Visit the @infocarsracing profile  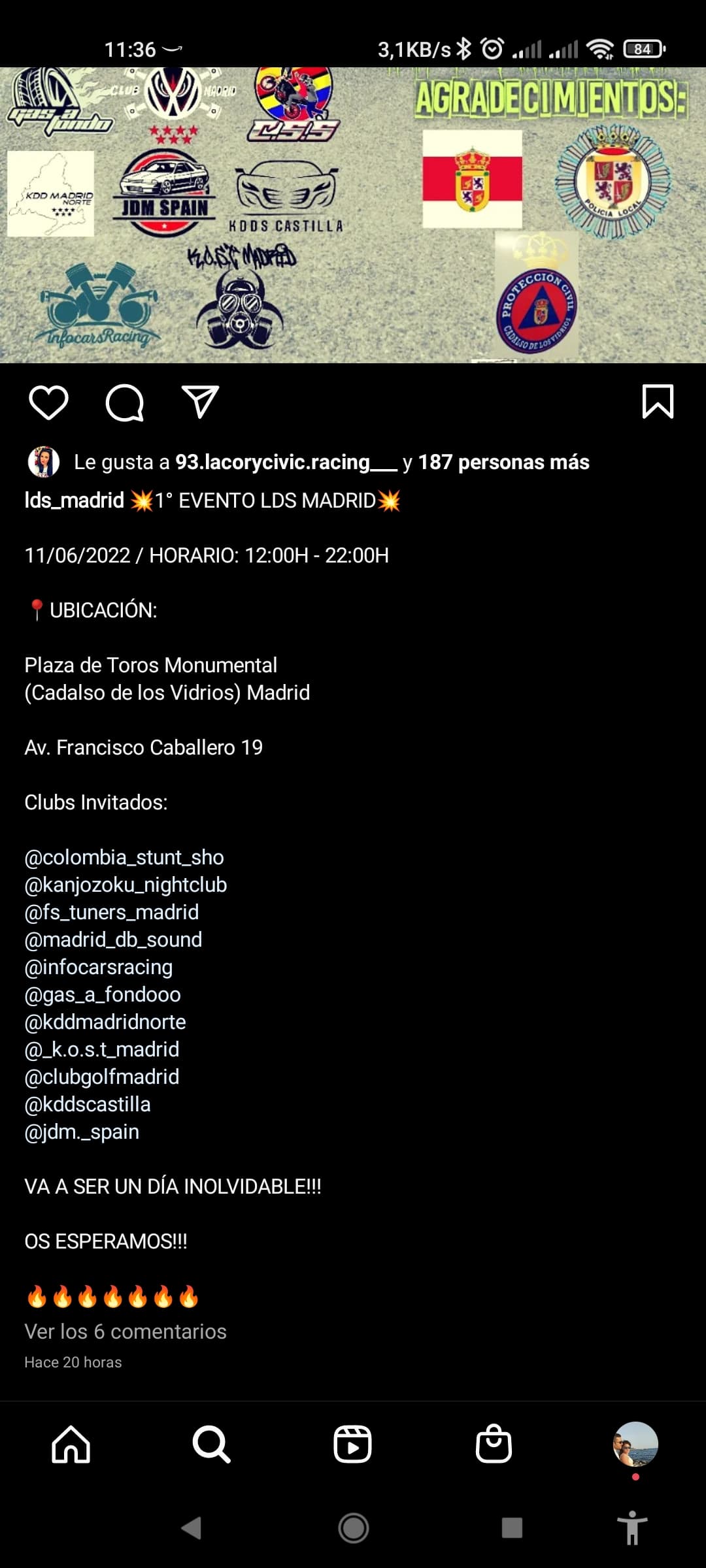pos(99,967)
